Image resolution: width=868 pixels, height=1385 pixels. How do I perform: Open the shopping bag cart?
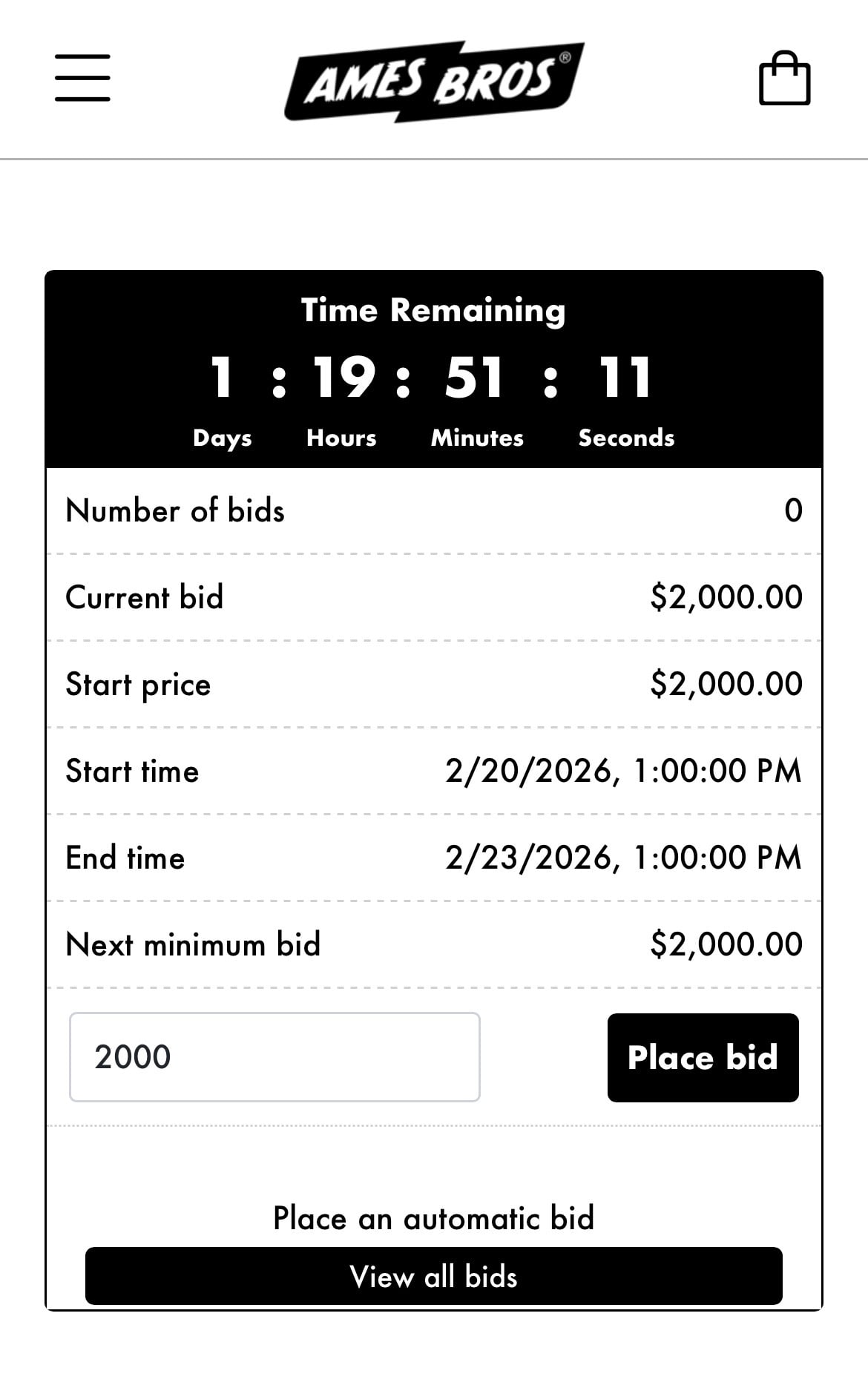(x=784, y=78)
